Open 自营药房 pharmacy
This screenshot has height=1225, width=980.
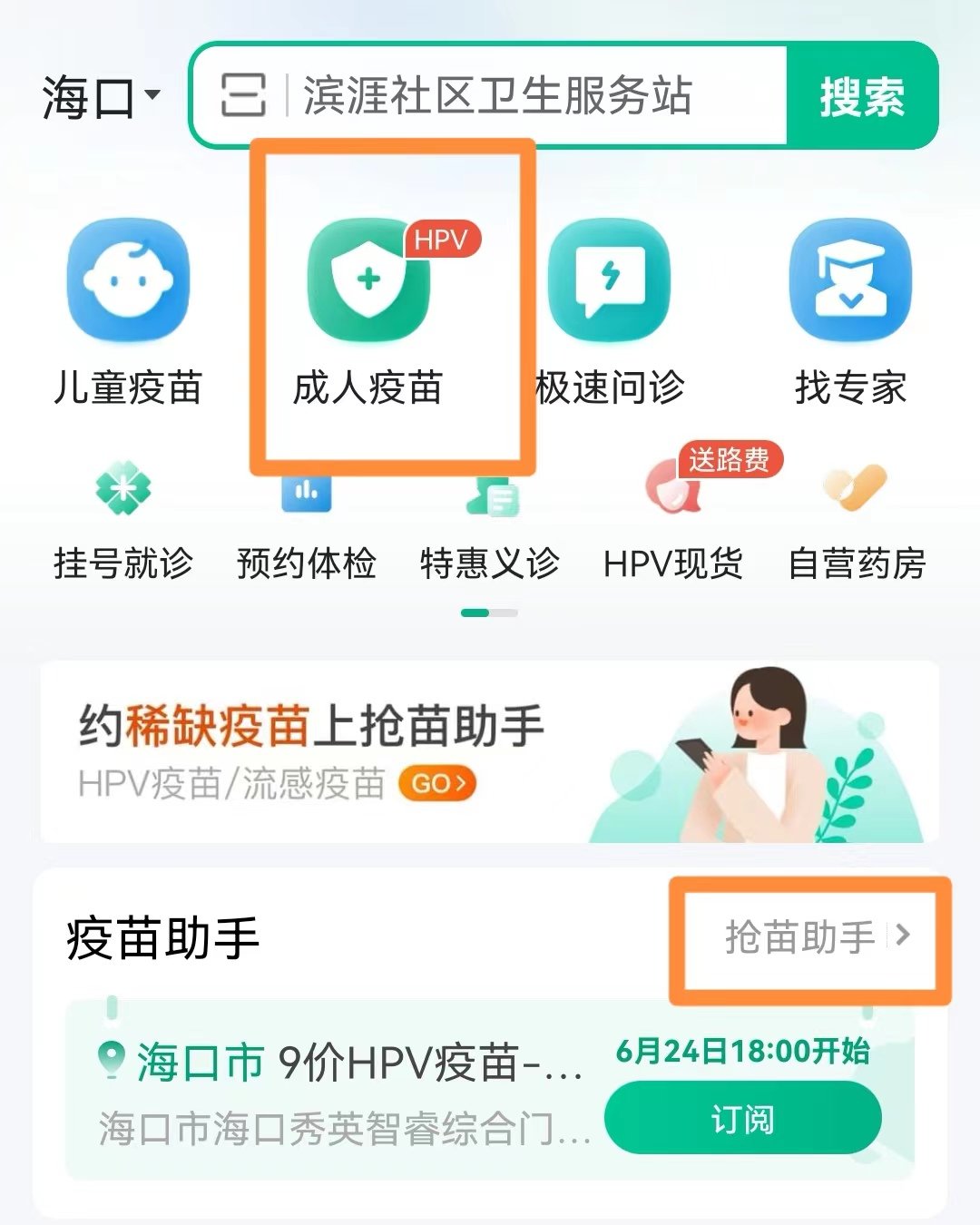tap(857, 526)
